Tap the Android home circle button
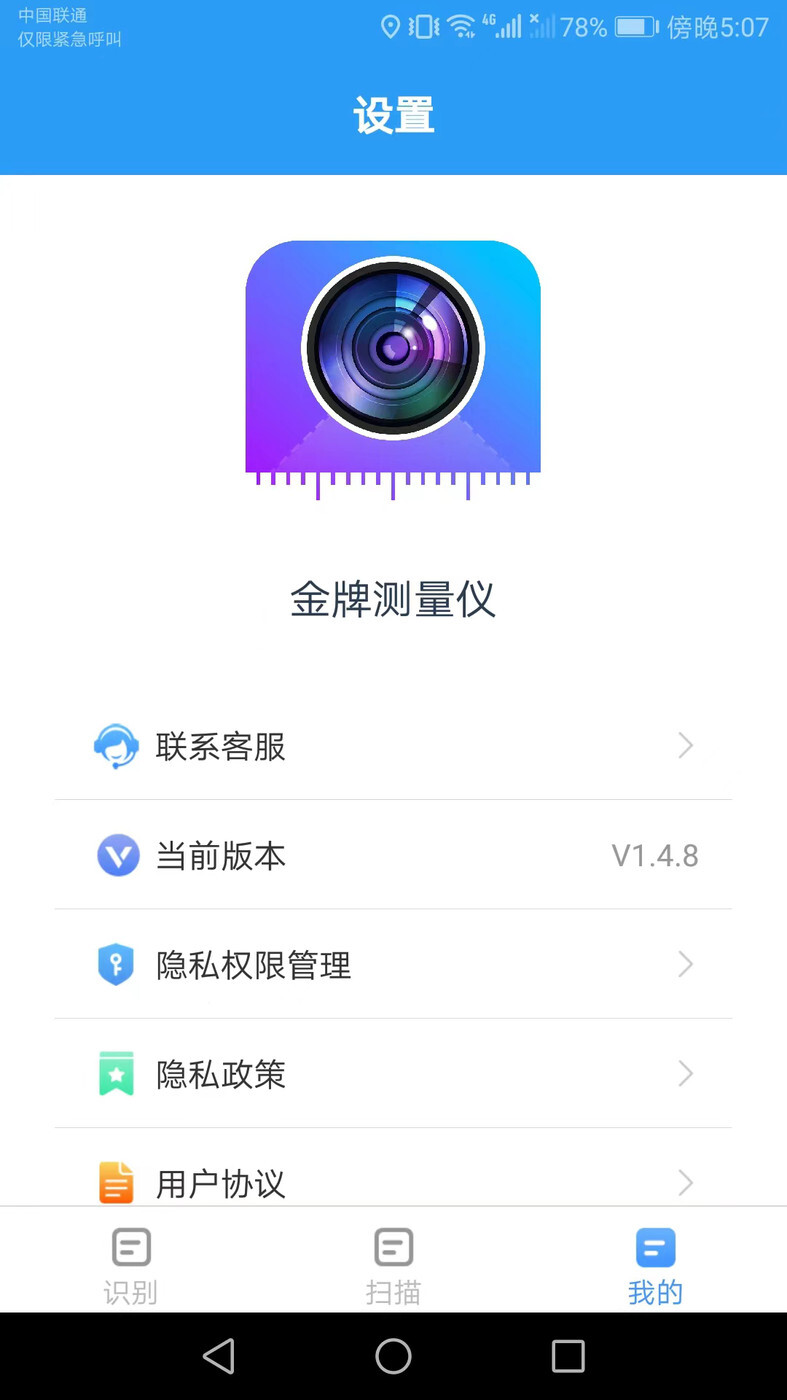Viewport: 787px width, 1400px height. (393, 1356)
